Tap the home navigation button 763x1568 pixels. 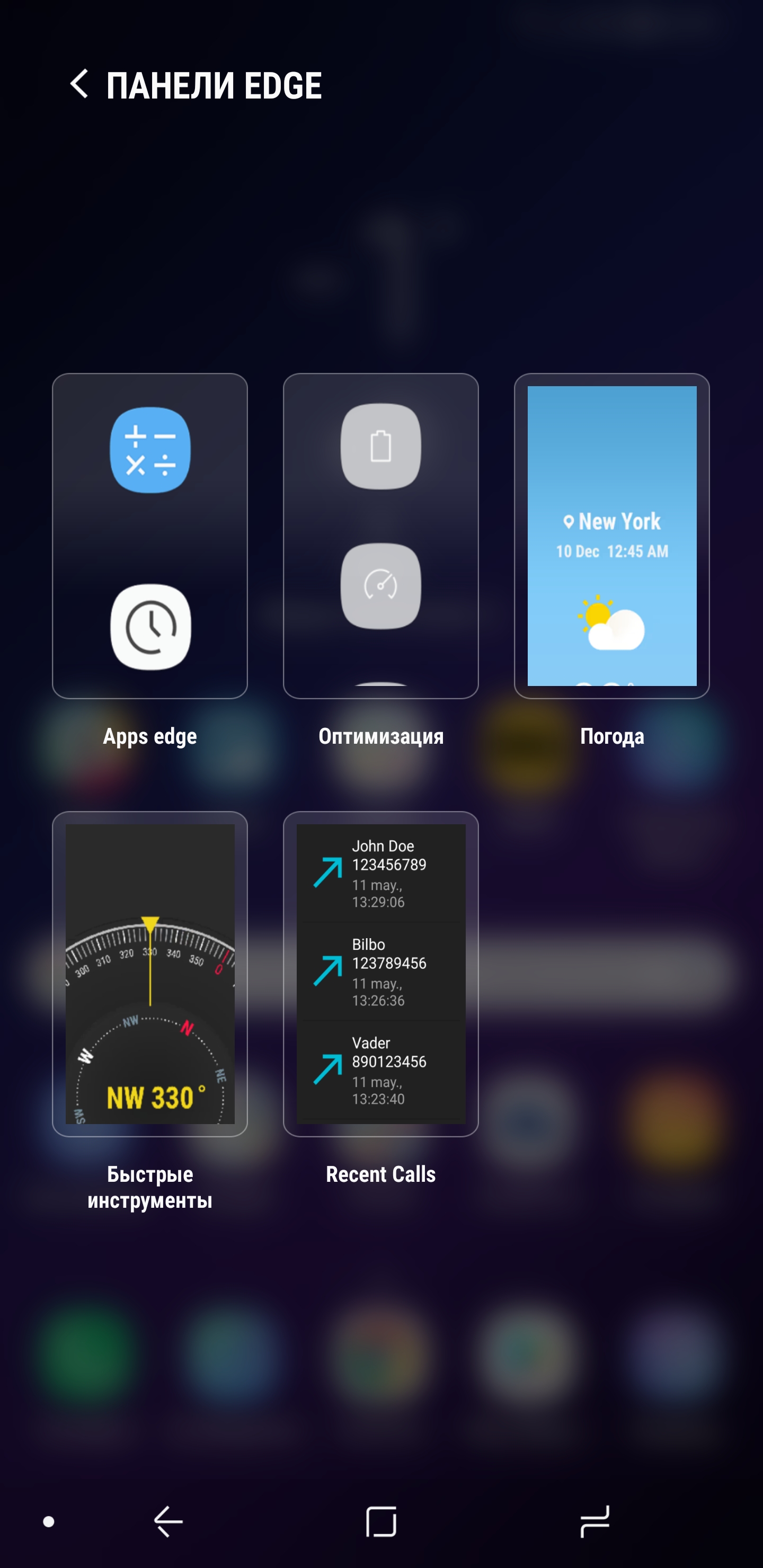[x=381, y=1521]
